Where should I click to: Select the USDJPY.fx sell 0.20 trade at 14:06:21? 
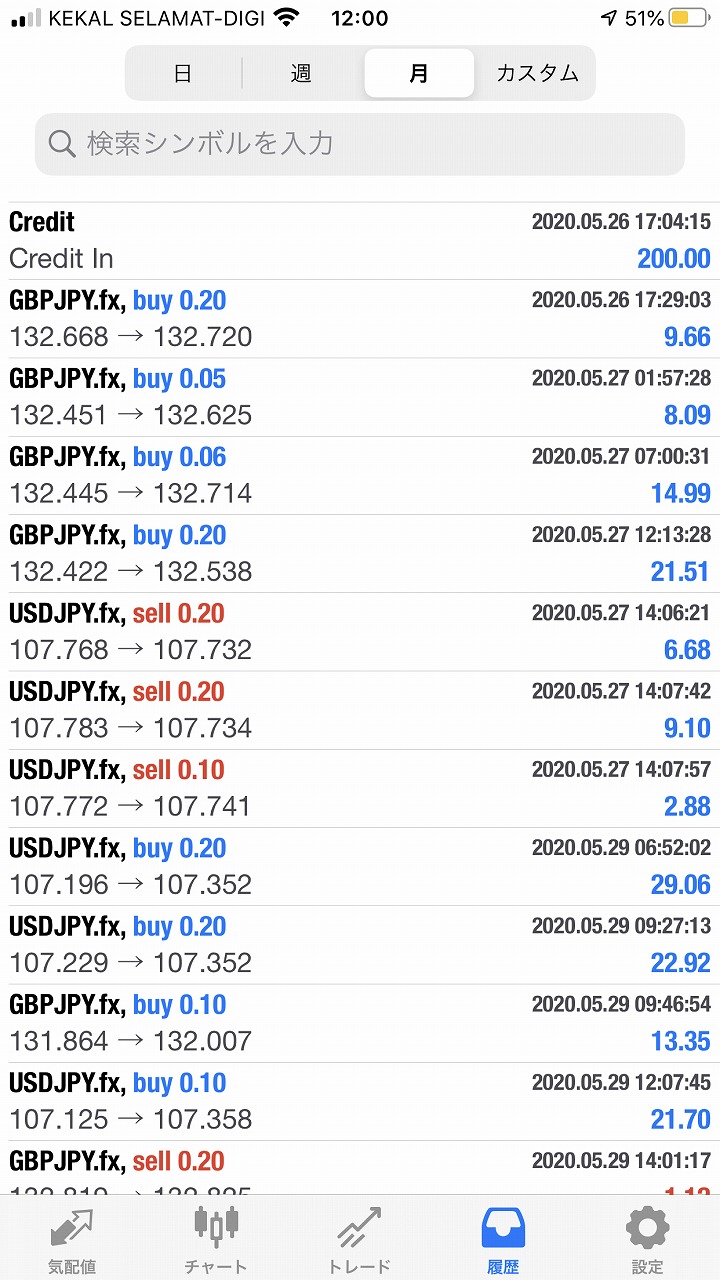(360, 630)
